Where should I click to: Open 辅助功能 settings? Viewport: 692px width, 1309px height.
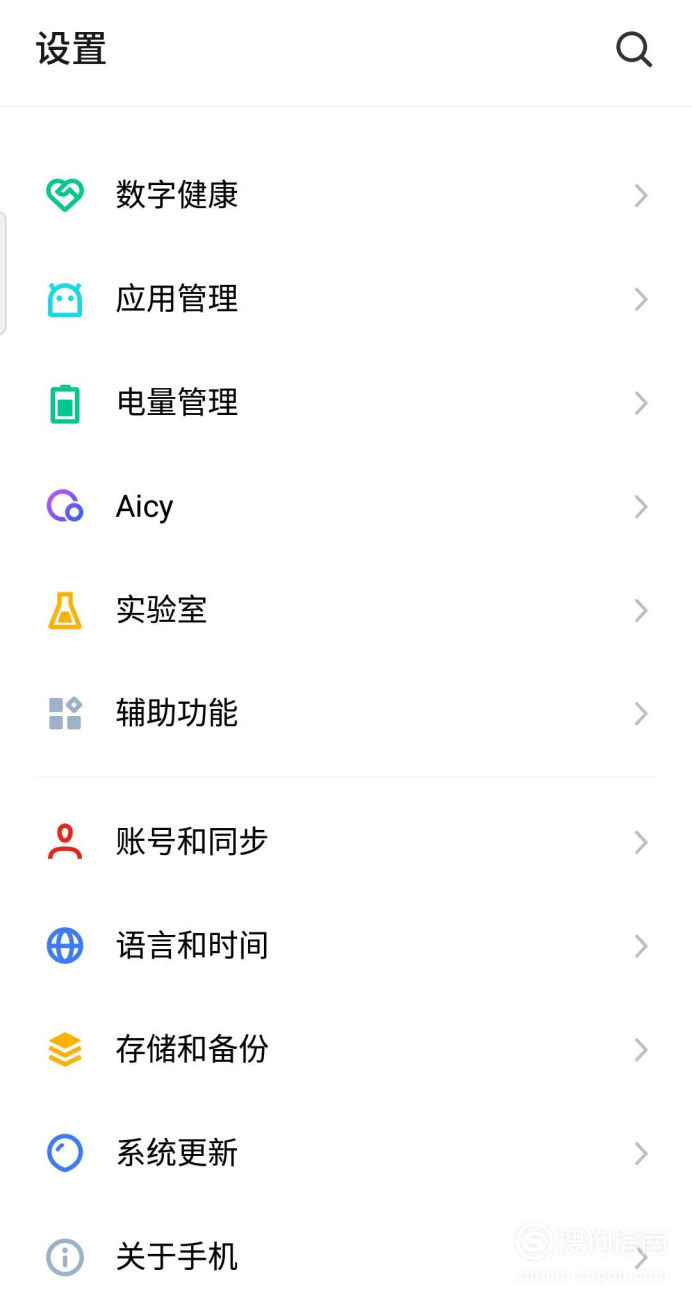(x=346, y=714)
